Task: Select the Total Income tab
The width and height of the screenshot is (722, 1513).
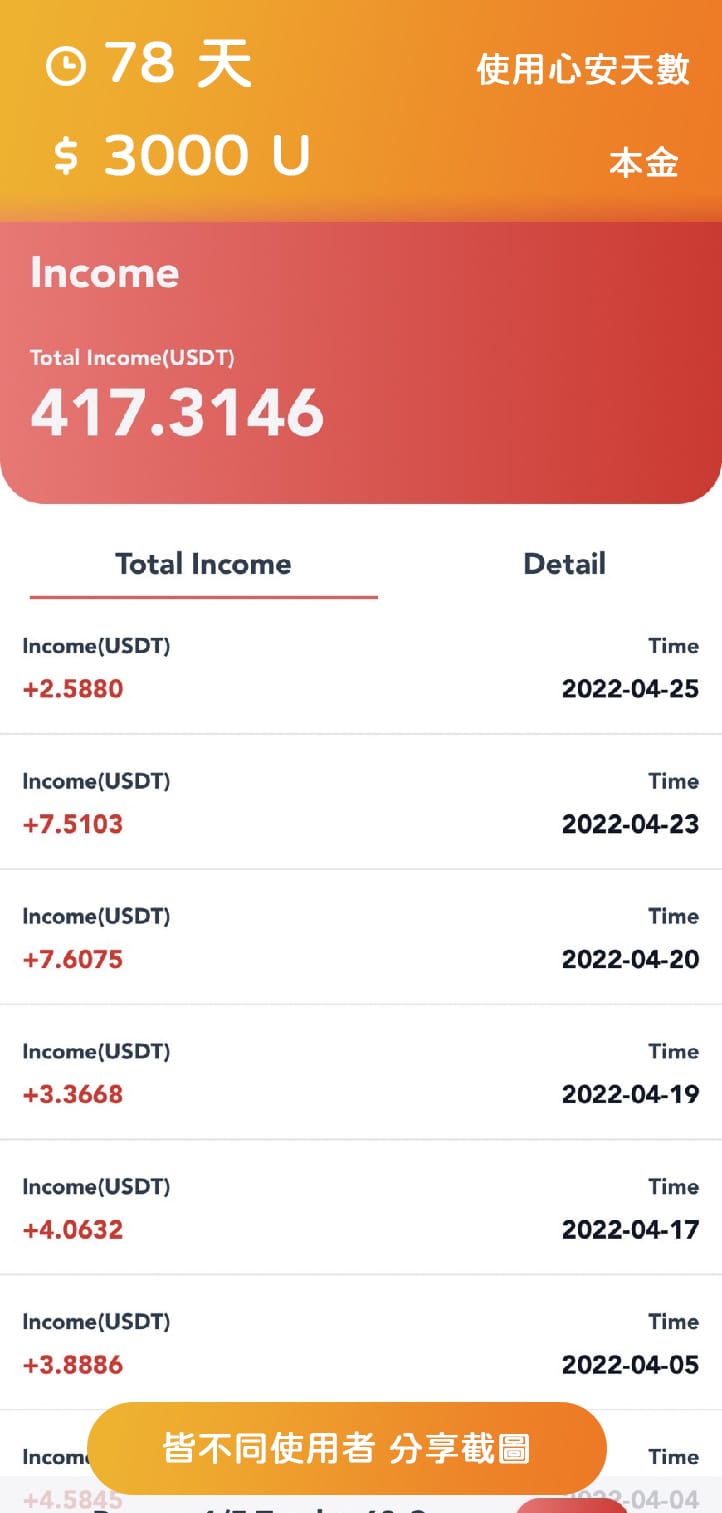Action: tap(203, 563)
